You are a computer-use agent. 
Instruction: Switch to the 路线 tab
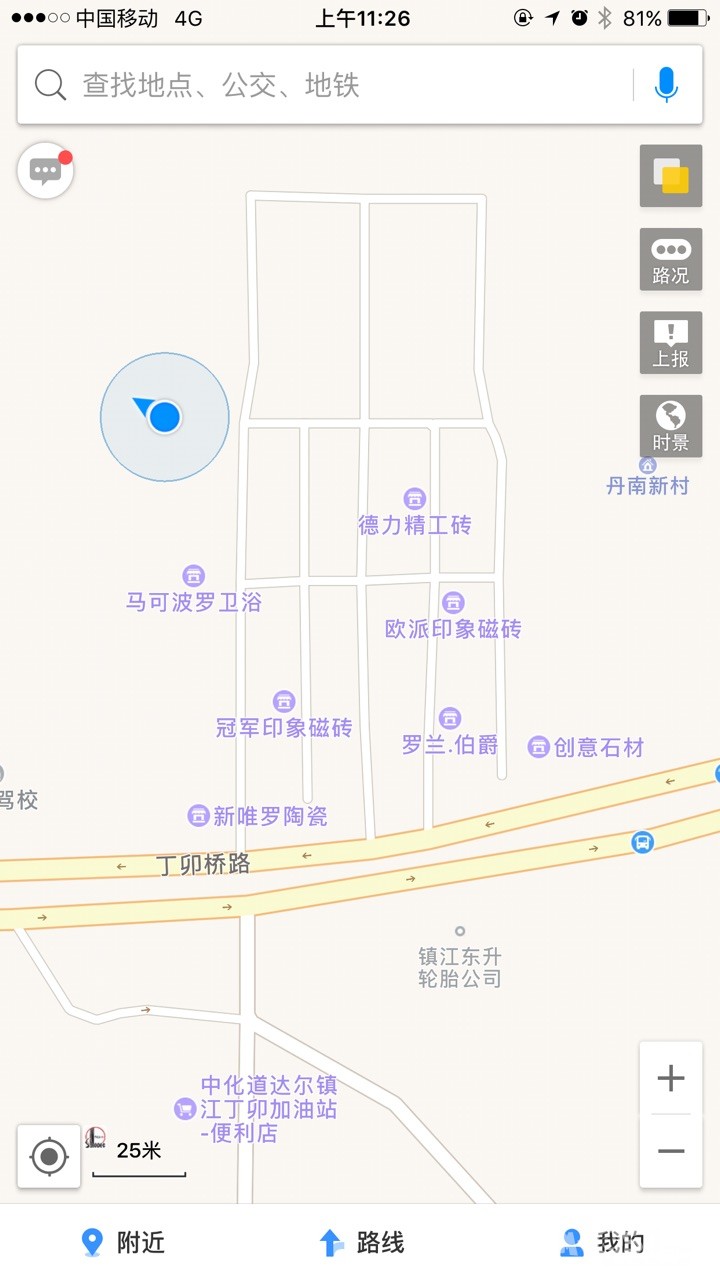tap(361, 1243)
